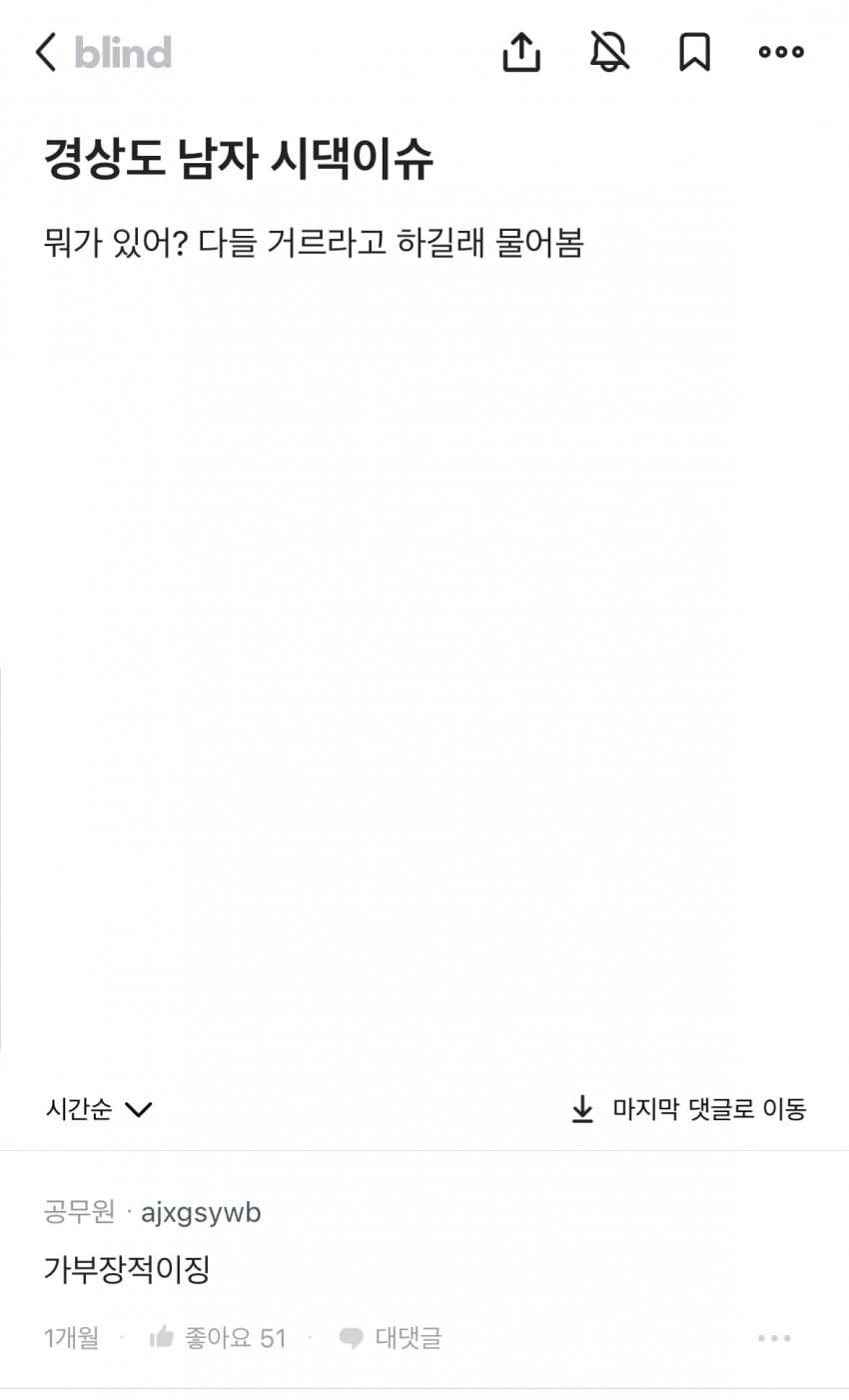
Task: Open more options on ajxgsywb's comment
Action: click(x=774, y=1338)
